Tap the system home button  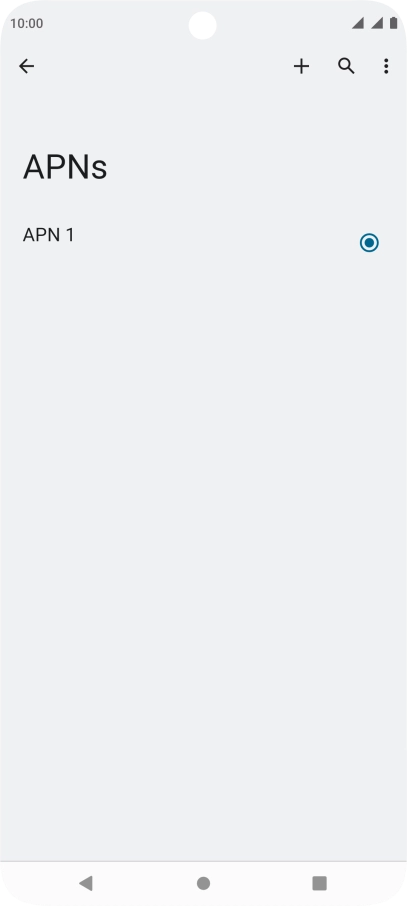click(204, 883)
